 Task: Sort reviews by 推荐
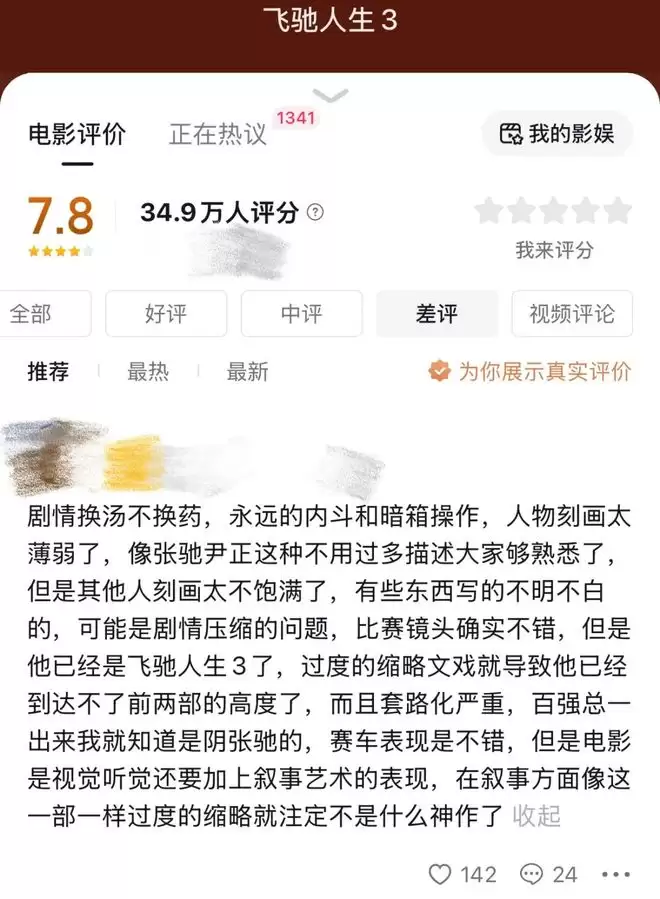tap(48, 372)
